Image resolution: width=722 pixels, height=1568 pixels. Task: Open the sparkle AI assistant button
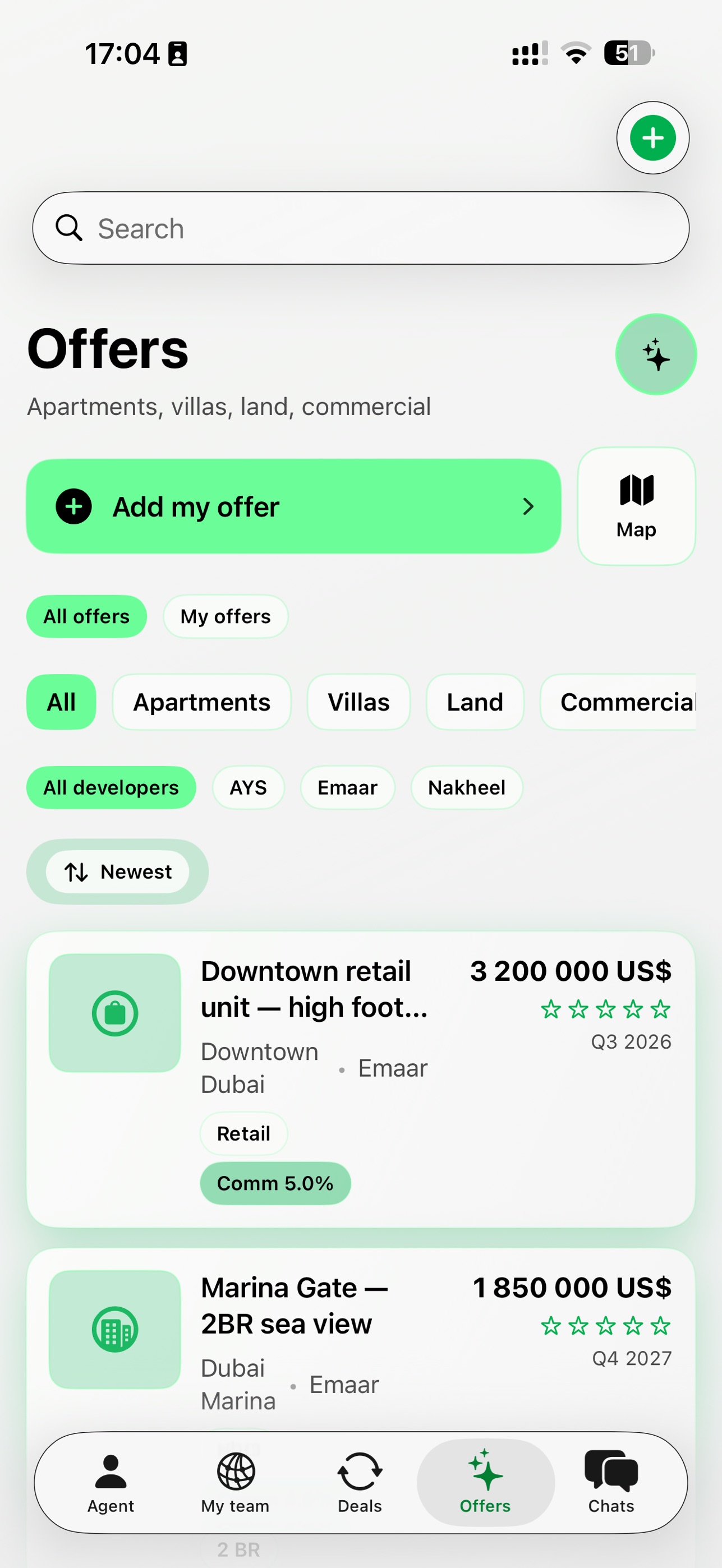pyautogui.click(x=656, y=354)
